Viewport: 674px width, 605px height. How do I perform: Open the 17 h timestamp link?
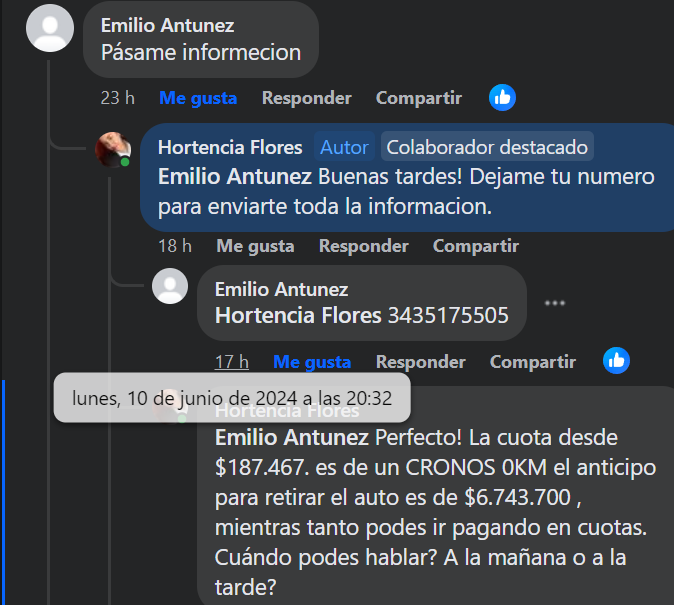[232, 361]
